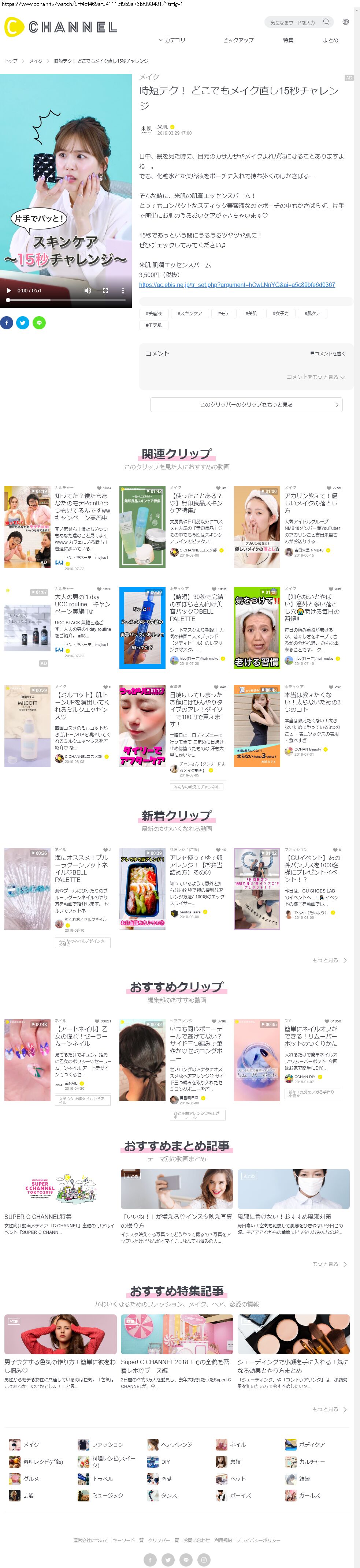The height and width of the screenshot is (1568, 360).
Task: Select the #スキンケア hashtag chip
Action: pyautogui.click(x=189, y=314)
